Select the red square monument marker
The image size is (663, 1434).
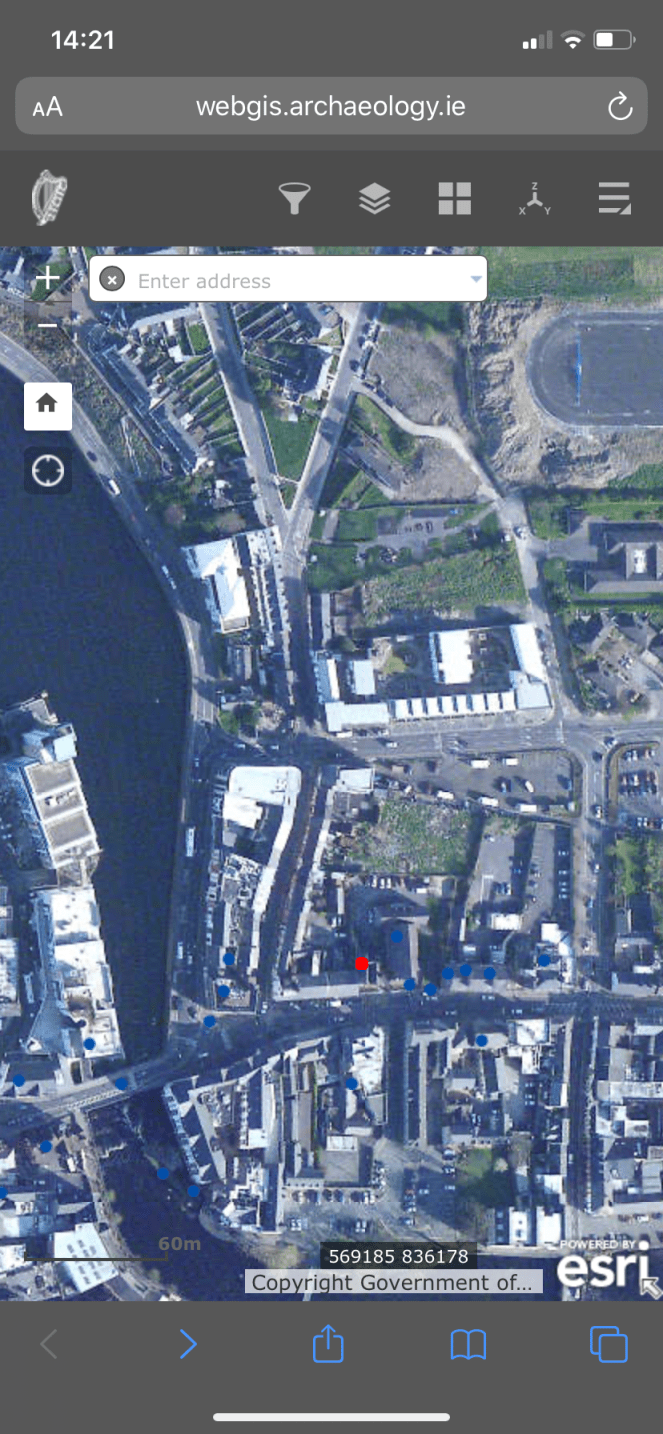point(361,963)
